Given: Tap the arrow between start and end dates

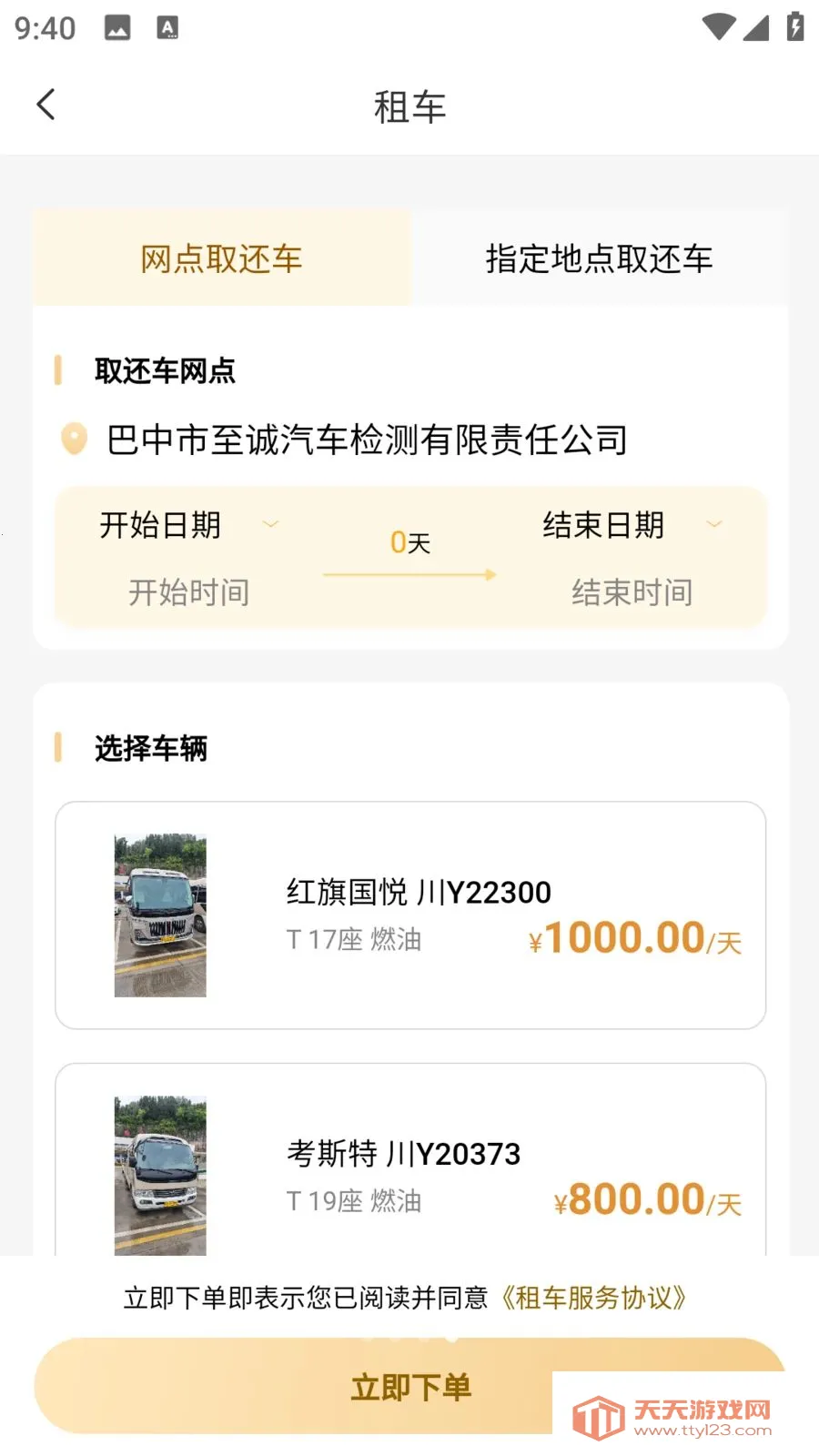Looking at the screenshot, I should [409, 573].
